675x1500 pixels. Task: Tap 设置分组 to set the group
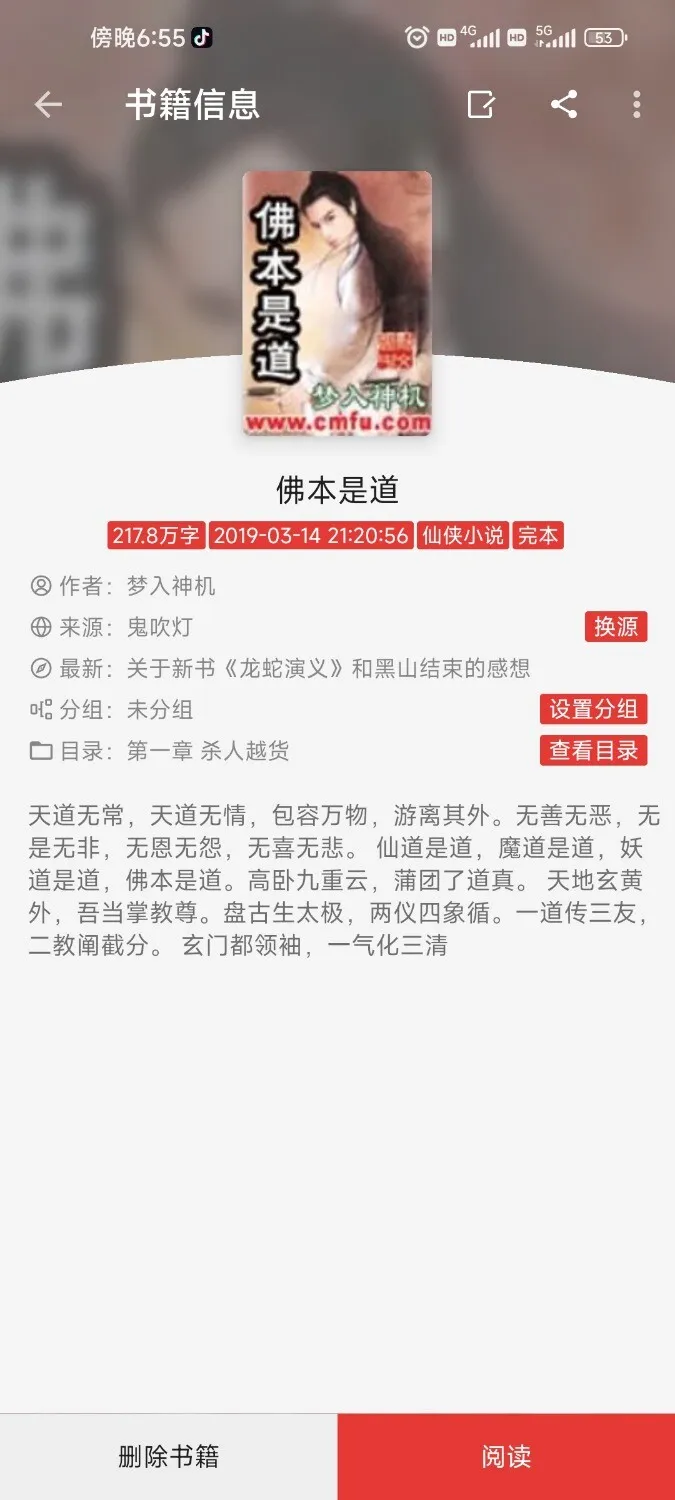click(x=593, y=709)
